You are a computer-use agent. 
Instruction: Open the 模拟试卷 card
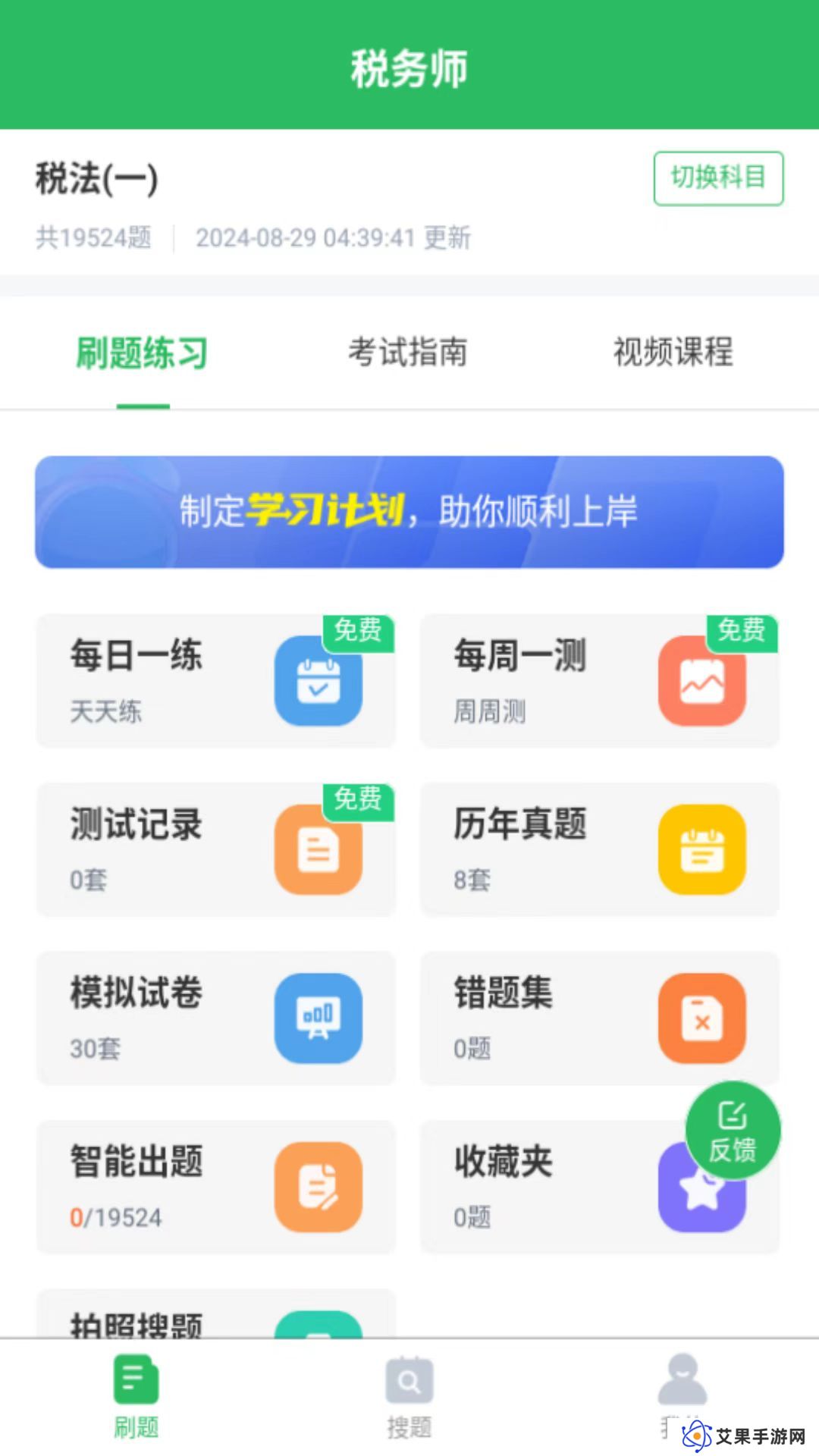216,1018
